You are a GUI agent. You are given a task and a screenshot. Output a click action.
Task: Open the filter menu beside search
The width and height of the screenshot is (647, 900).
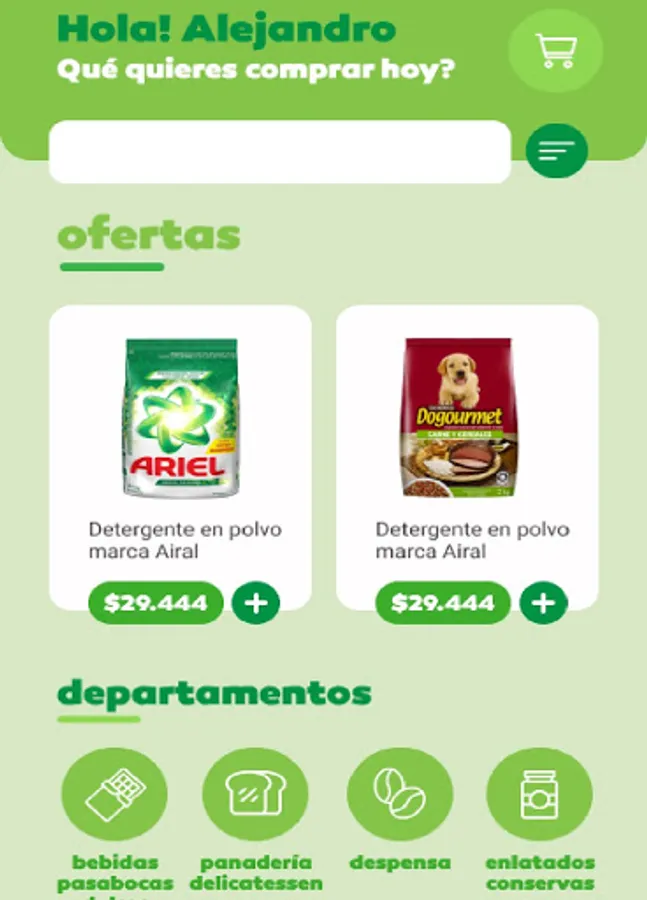[557, 151]
